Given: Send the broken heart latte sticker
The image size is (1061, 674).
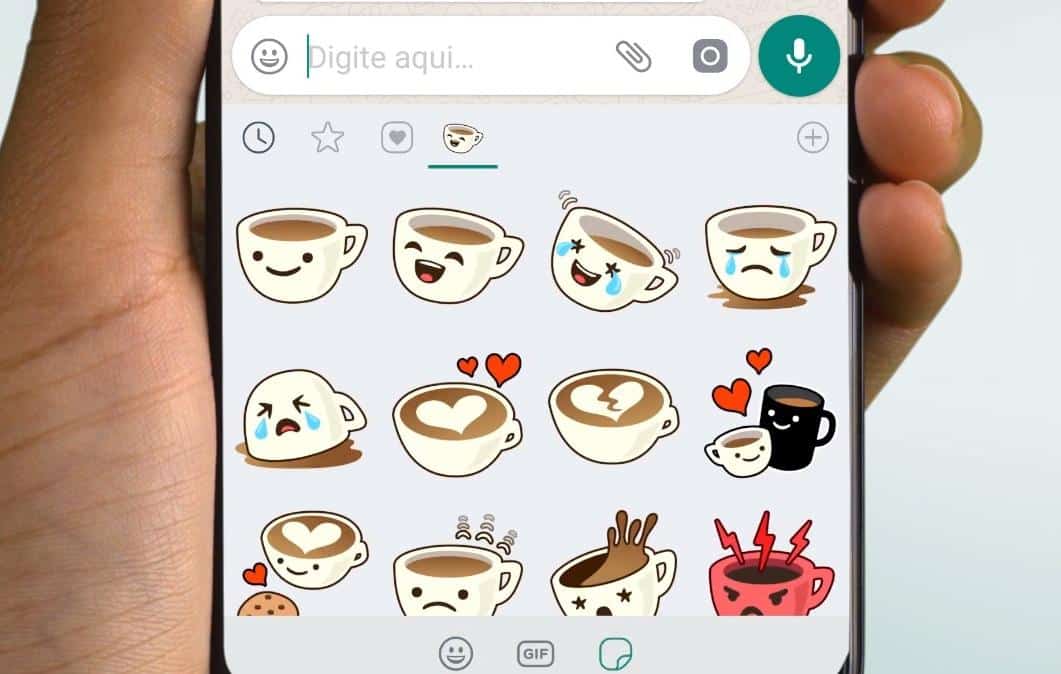Looking at the screenshot, I should click(x=613, y=414).
